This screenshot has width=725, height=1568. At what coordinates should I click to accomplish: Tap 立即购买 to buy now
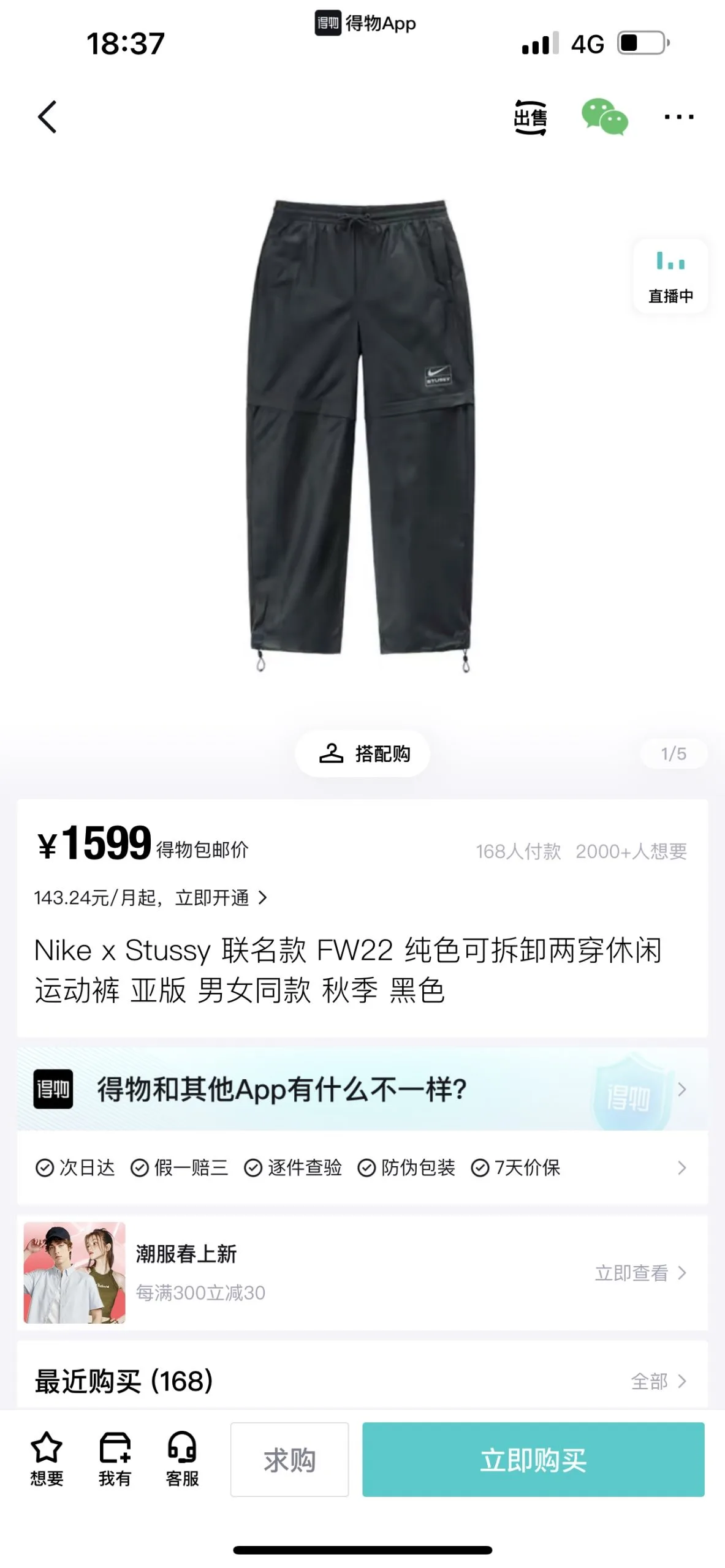pyautogui.click(x=533, y=1460)
